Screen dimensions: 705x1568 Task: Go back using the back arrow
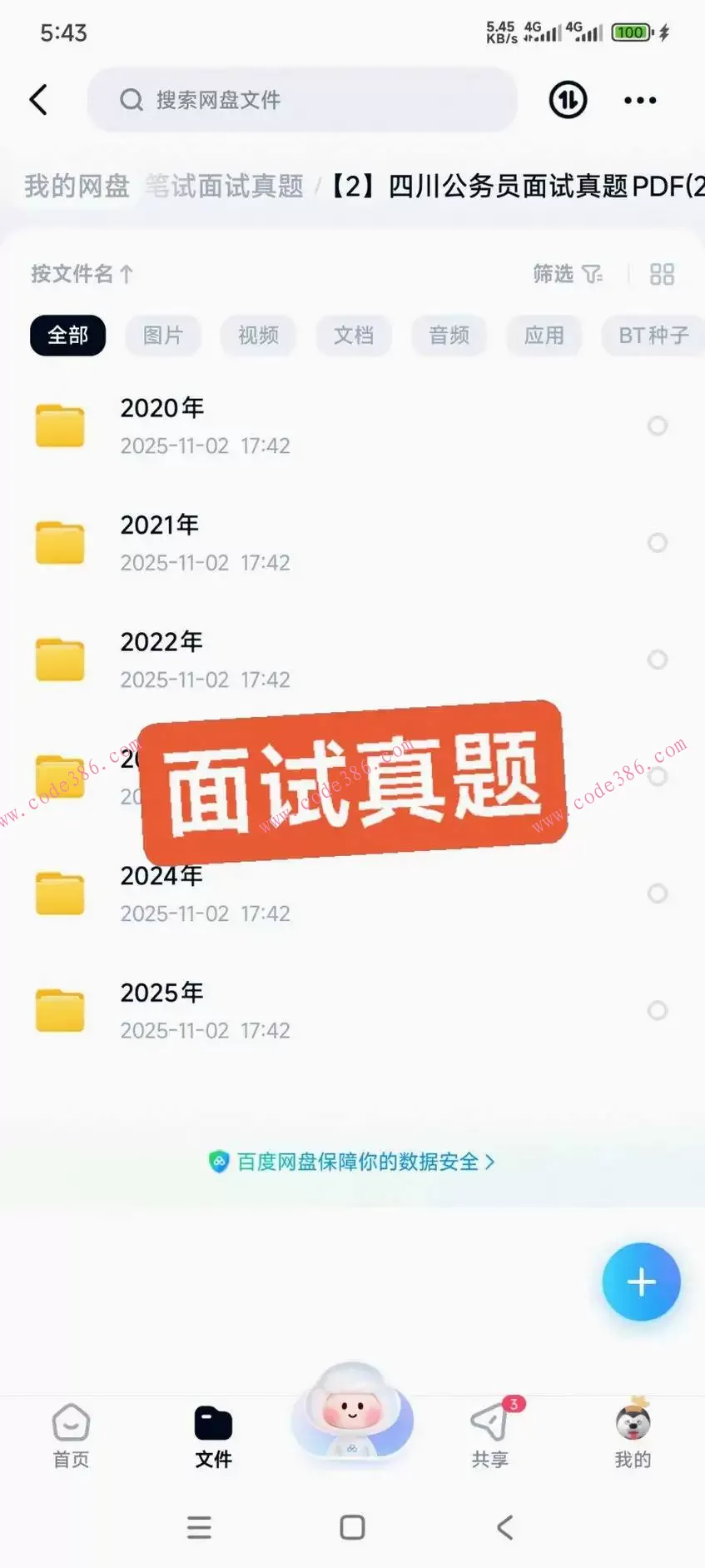[x=37, y=99]
